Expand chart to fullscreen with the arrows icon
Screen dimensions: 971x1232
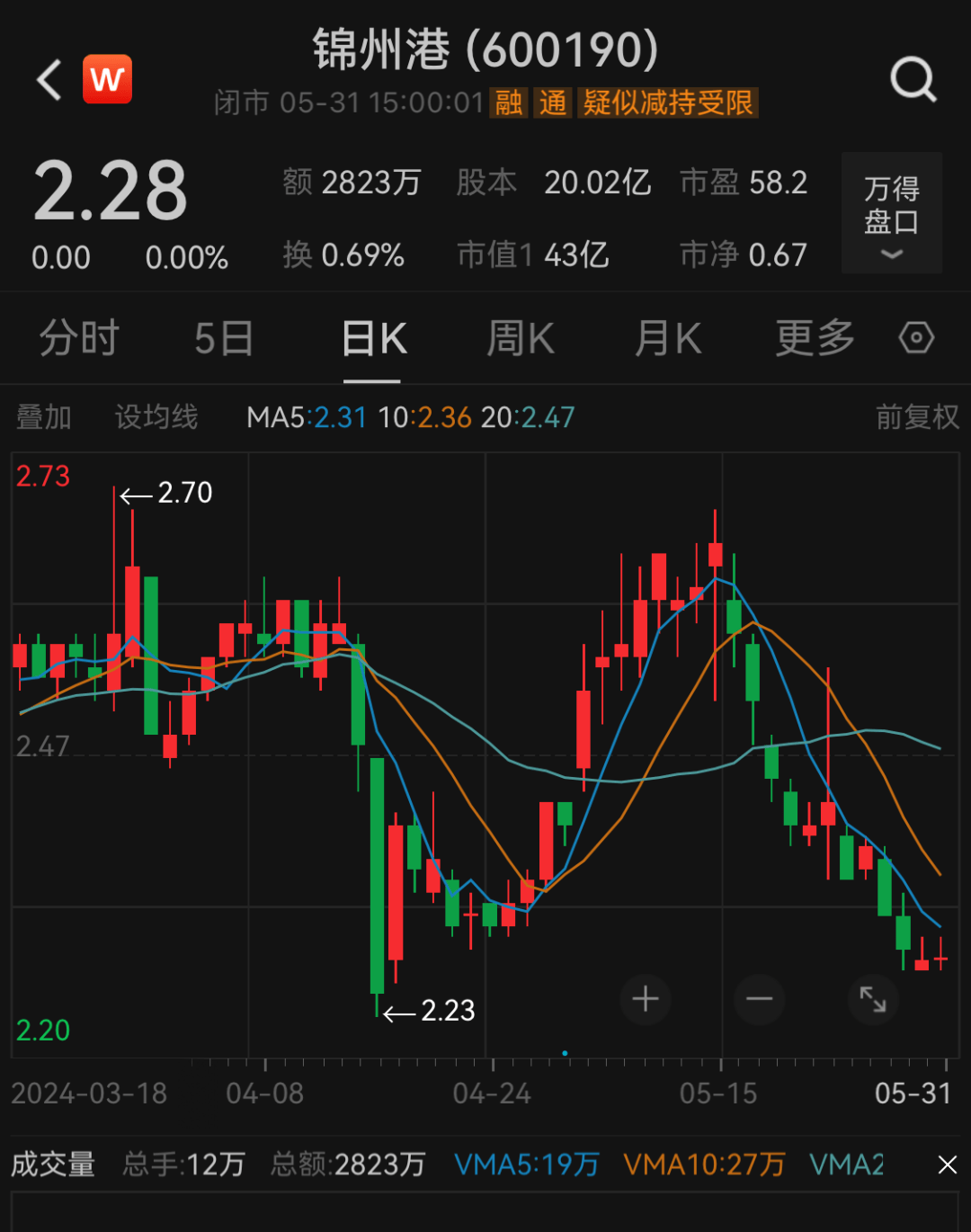tap(872, 999)
